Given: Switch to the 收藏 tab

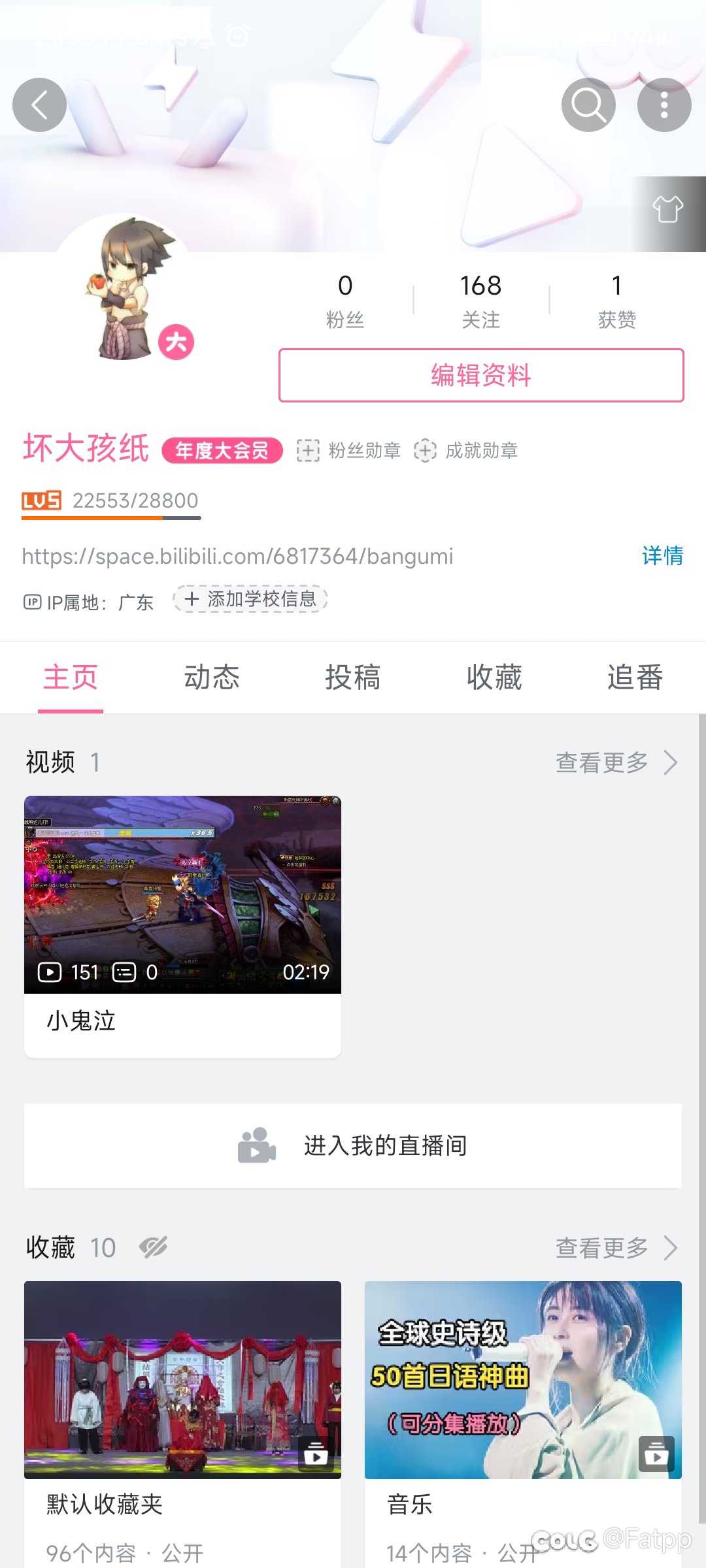Looking at the screenshot, I should [x=494, y=677].
